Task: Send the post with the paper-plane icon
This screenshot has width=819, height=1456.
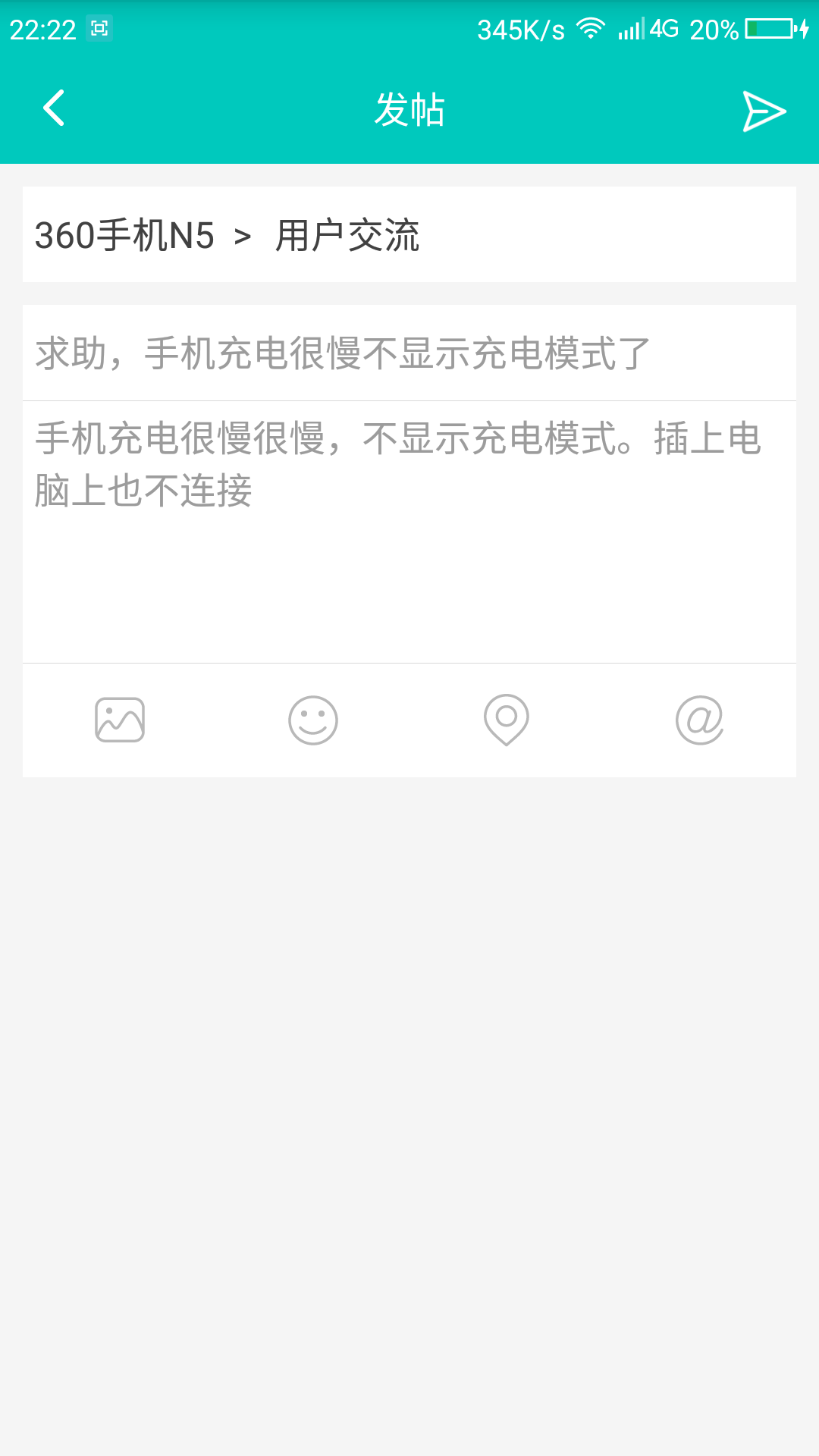Action: pos(764,111)
